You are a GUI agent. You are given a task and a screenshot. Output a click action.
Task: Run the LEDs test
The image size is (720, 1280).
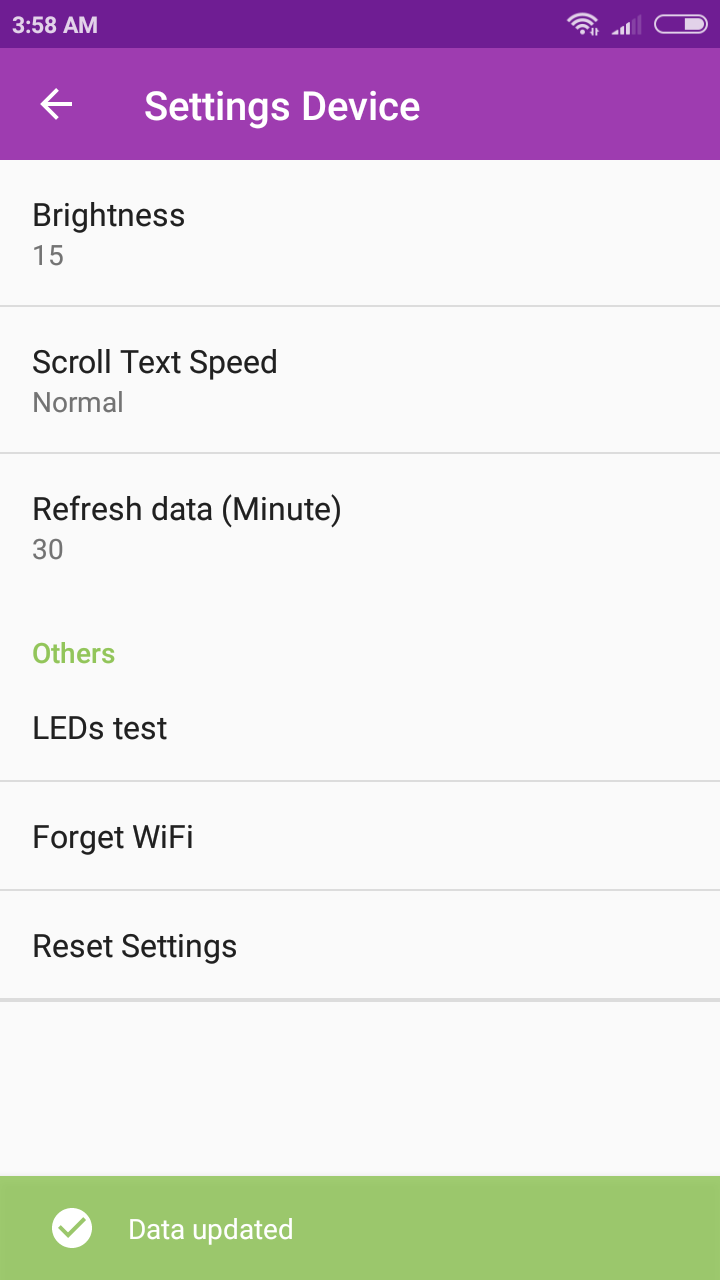[360, 728]
